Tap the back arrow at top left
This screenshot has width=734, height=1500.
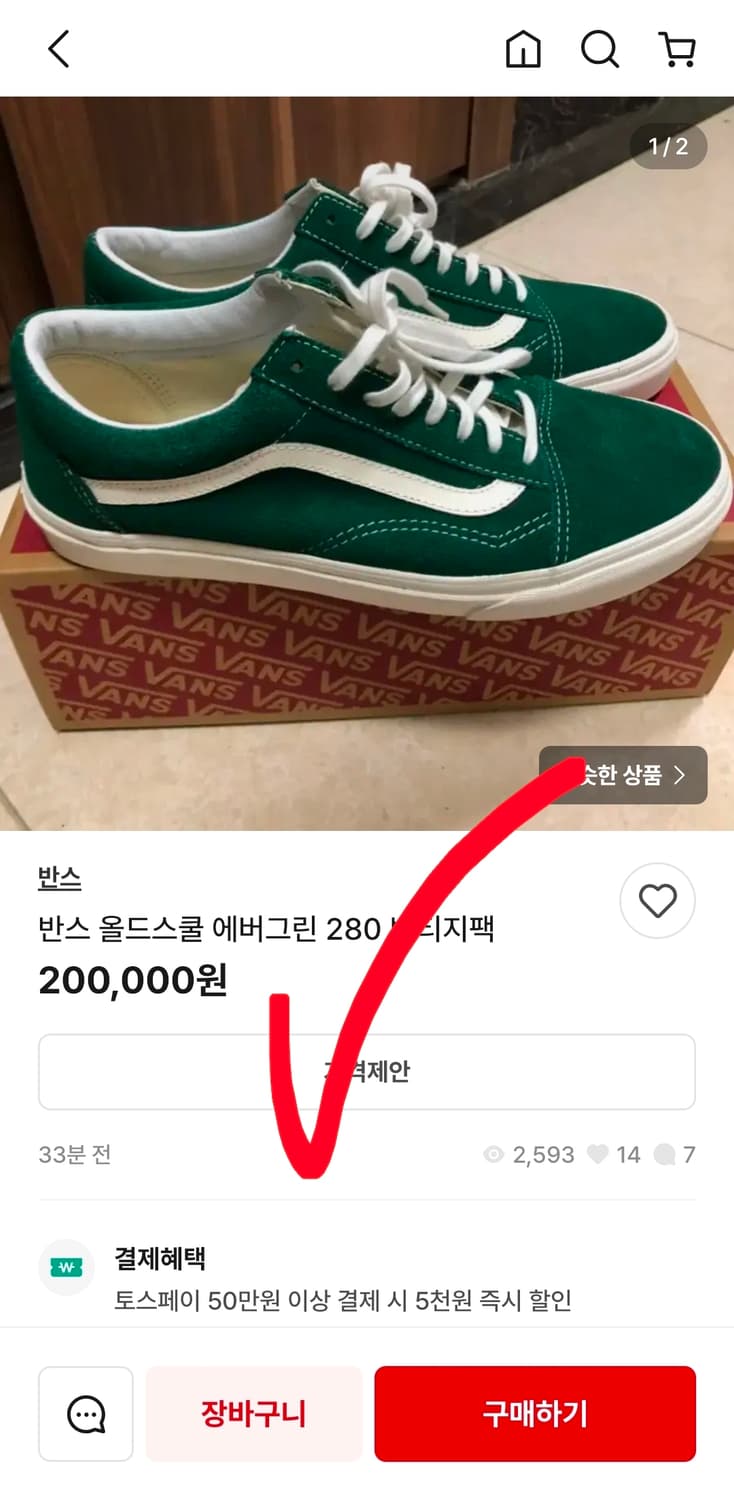[58, 47]
